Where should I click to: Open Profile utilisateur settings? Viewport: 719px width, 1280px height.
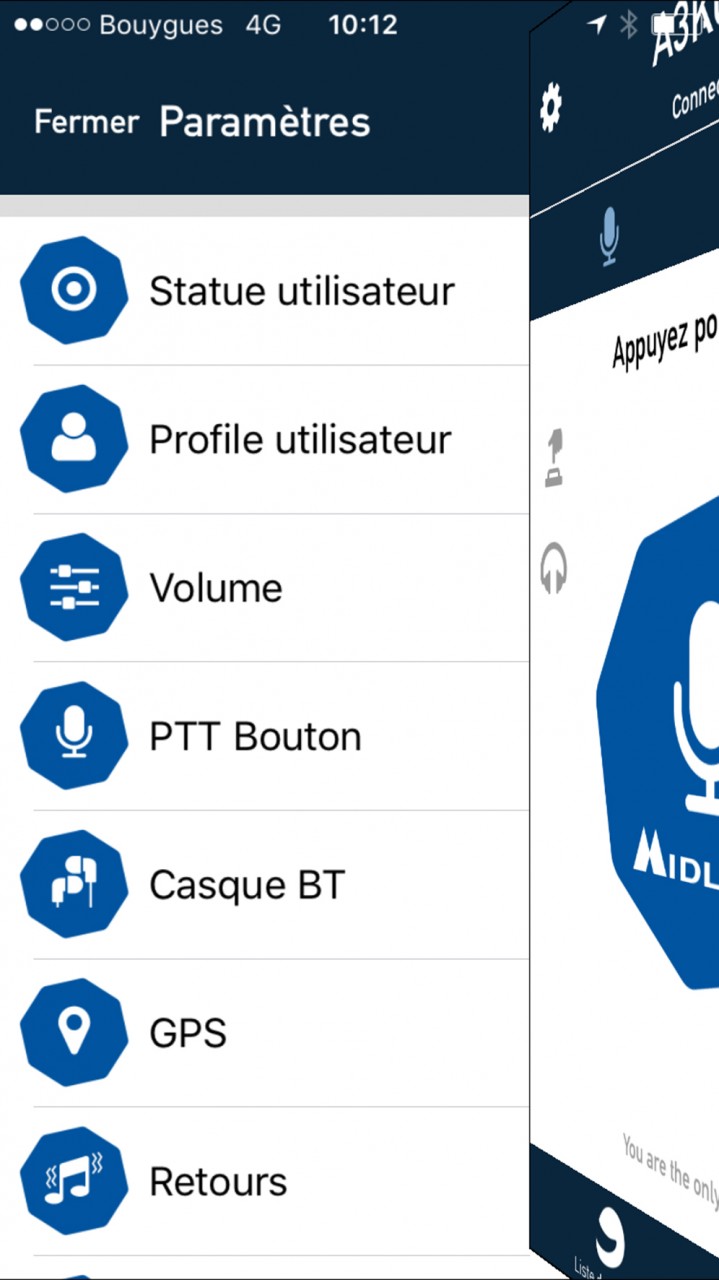[264, 440]
